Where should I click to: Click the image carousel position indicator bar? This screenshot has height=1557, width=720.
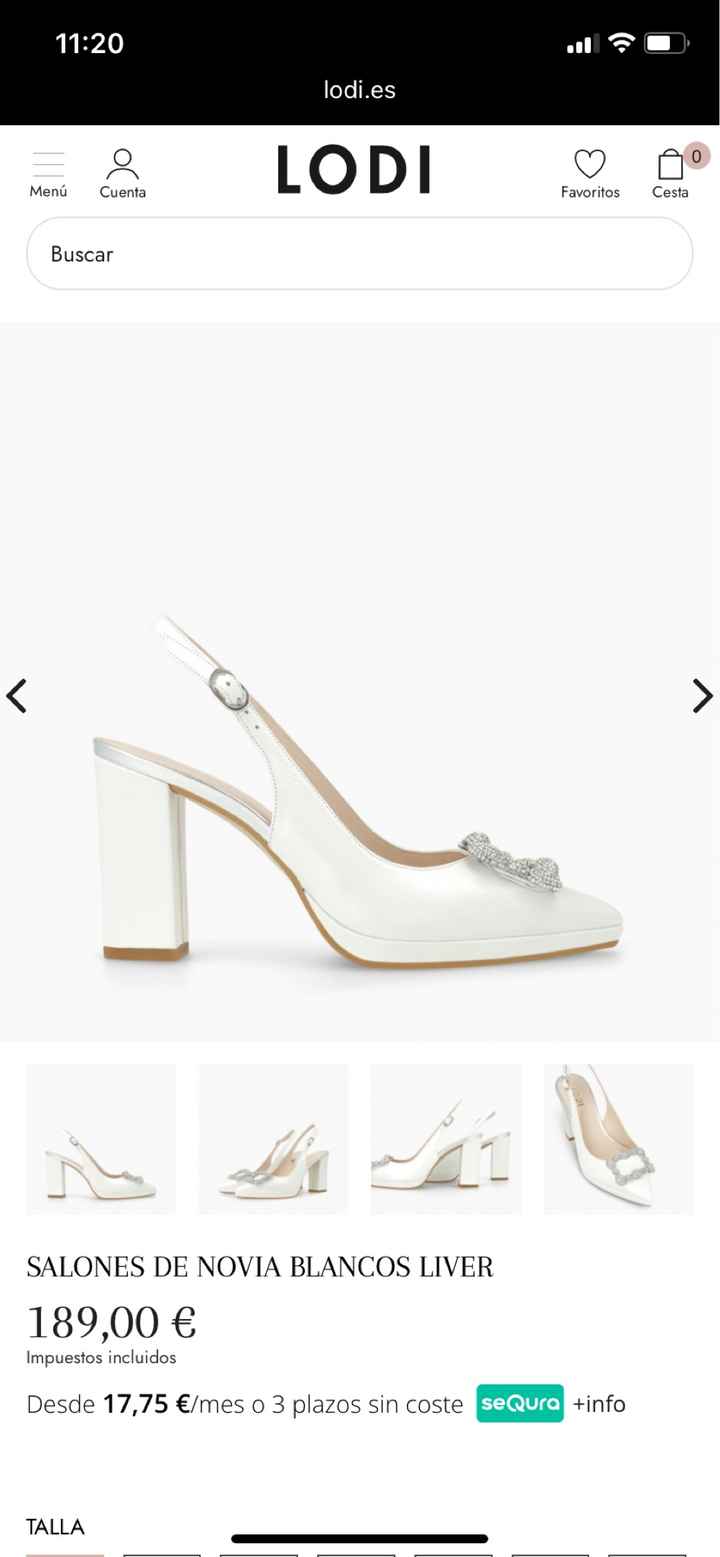(360, 1538)
